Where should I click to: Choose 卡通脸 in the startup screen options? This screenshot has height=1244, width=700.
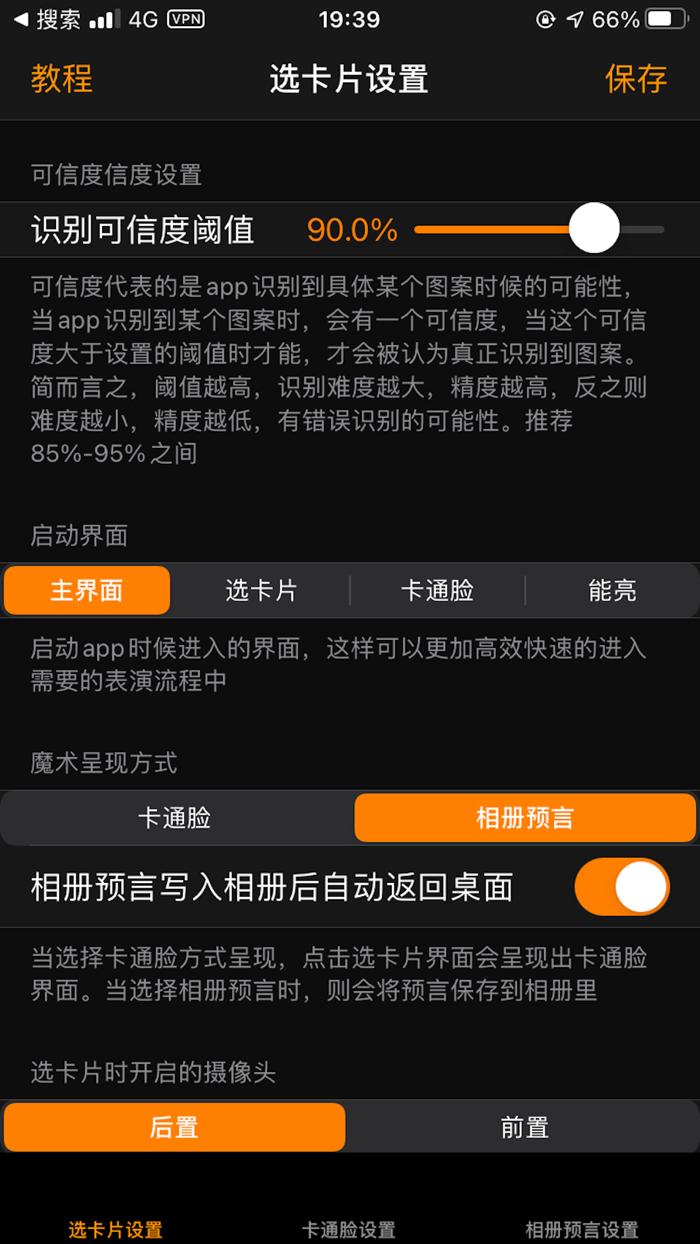pyautogui.click(x=437, y=590)
